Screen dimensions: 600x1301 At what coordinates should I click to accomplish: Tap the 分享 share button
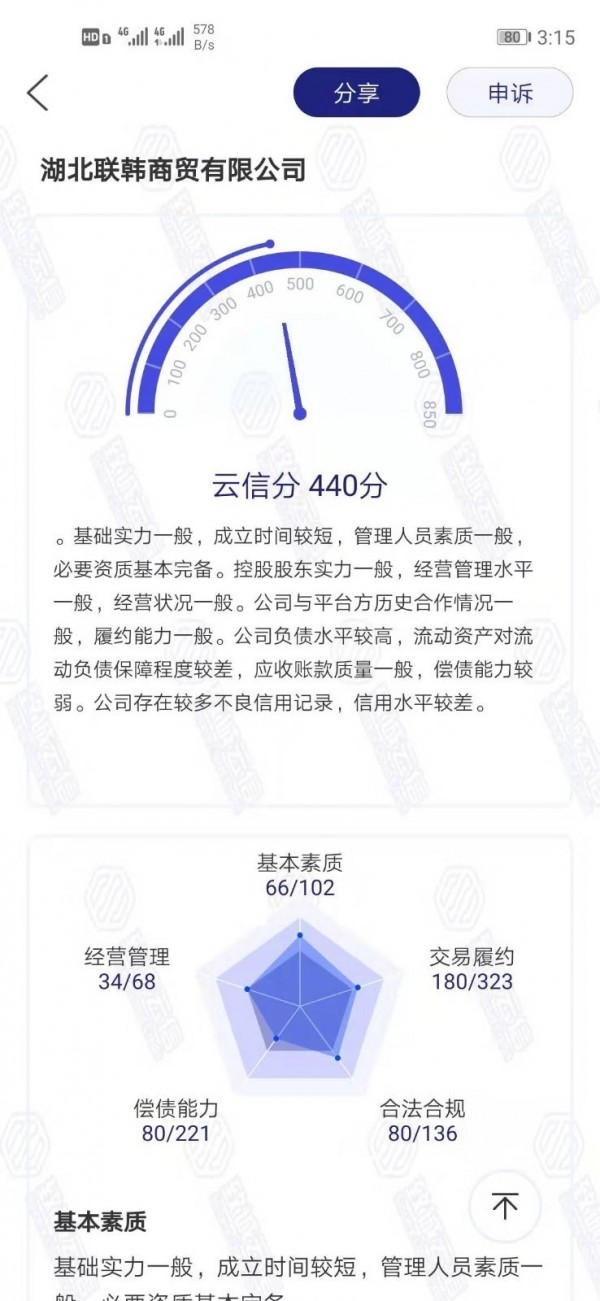point(356,93)
